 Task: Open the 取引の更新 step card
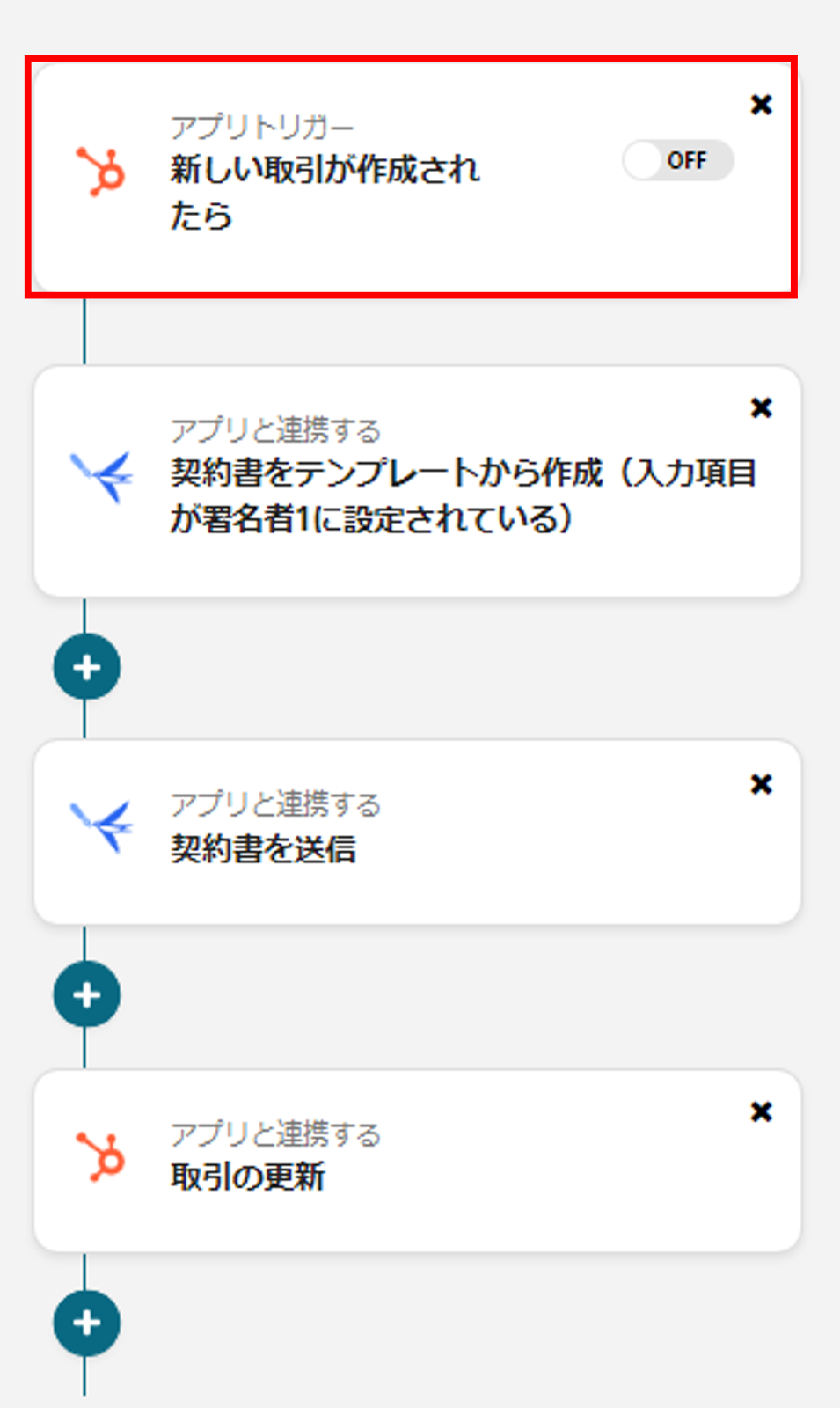(417, 1160)
